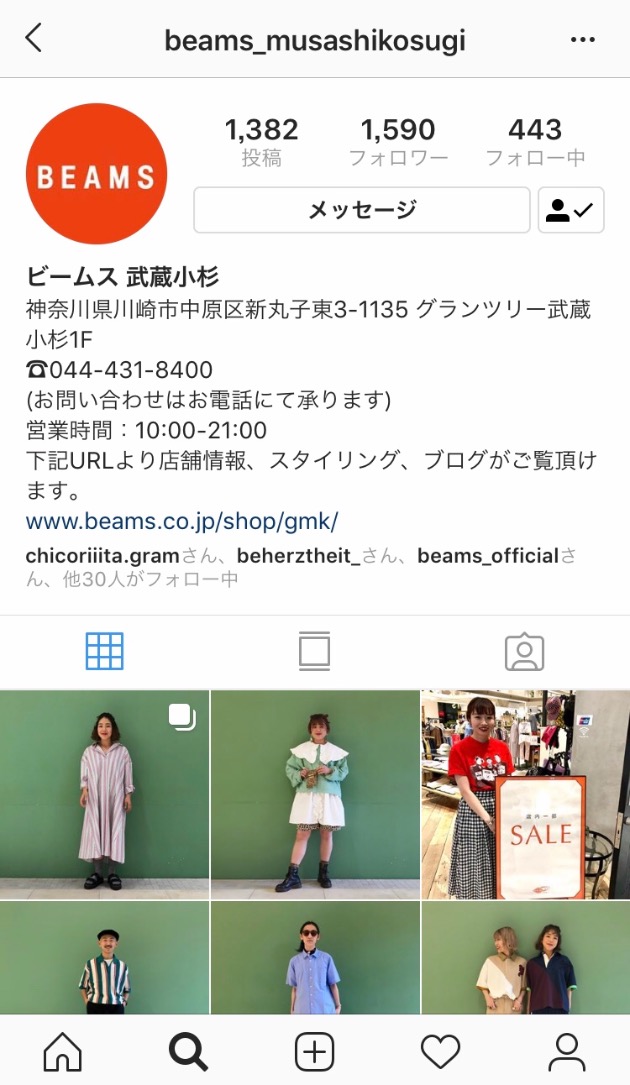The image size is (630, 1085).
Task: Switch to the tagged photos tab
Action: coord(524,651)
